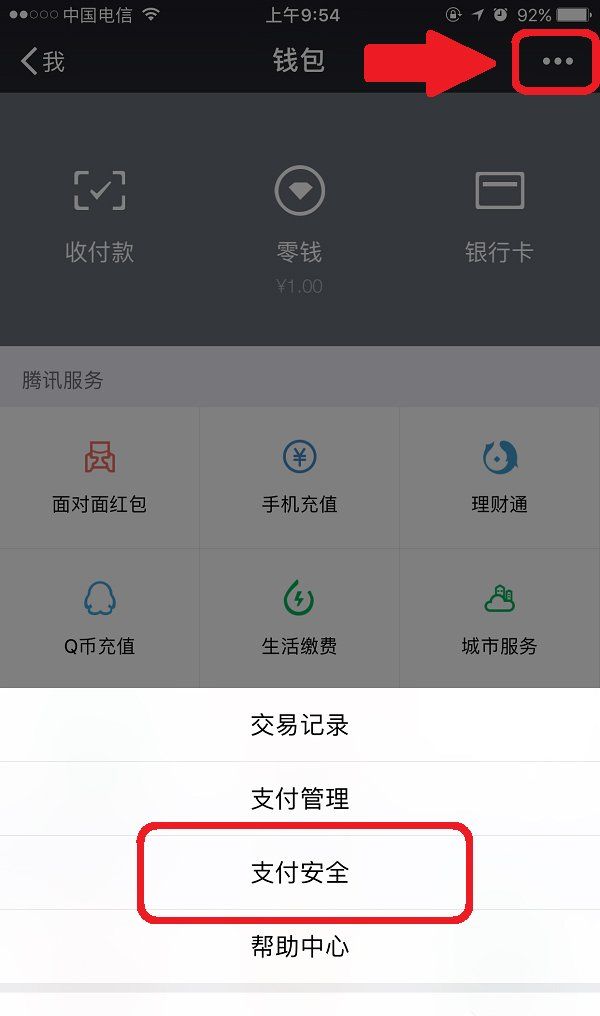The height and width of the screenshot is (1016, 600).
Task: Open 交易记录 transaction history
Action: coord(300,725)
